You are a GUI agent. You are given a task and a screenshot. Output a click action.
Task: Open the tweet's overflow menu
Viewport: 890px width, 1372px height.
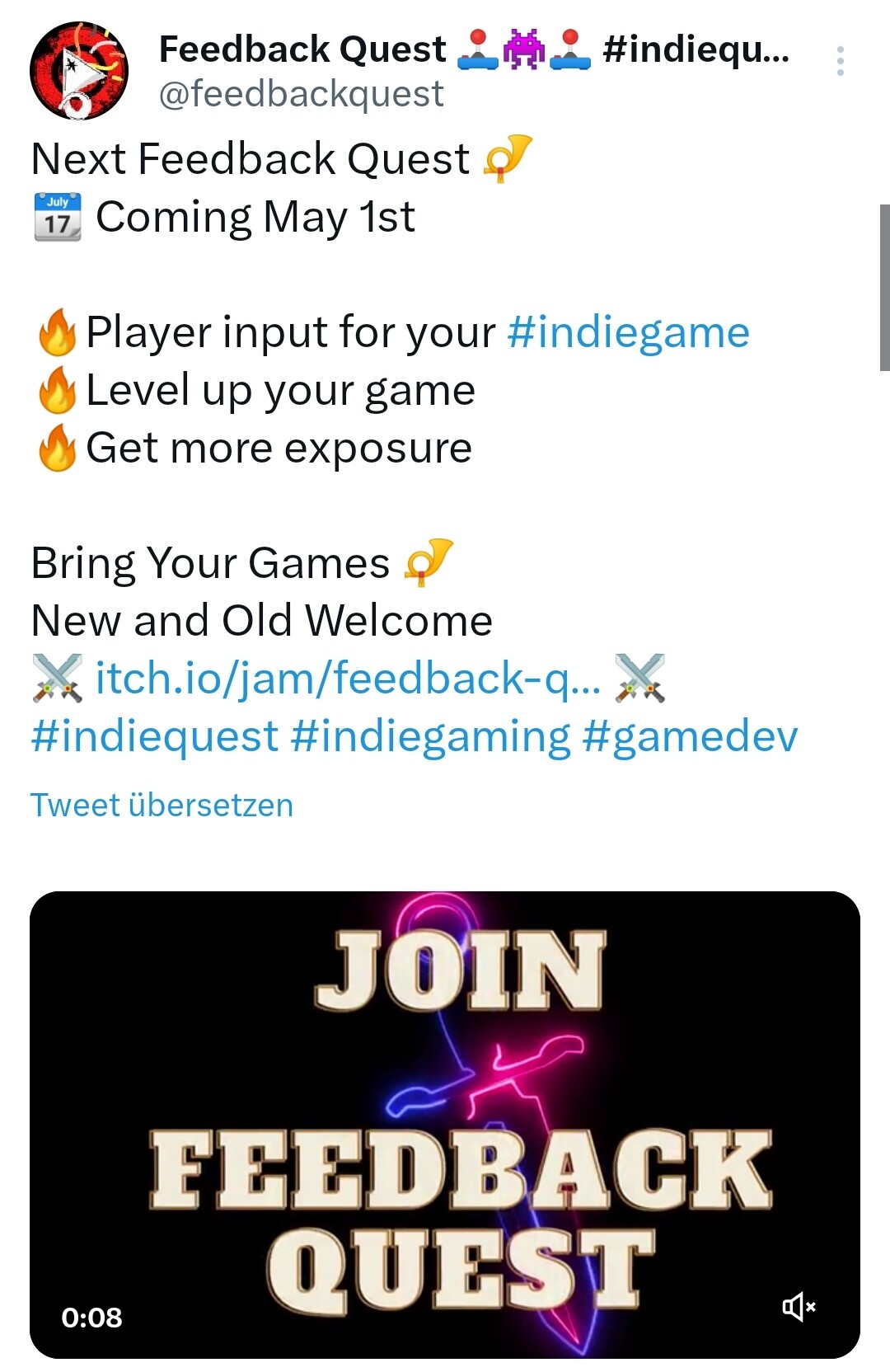[840, 61]
